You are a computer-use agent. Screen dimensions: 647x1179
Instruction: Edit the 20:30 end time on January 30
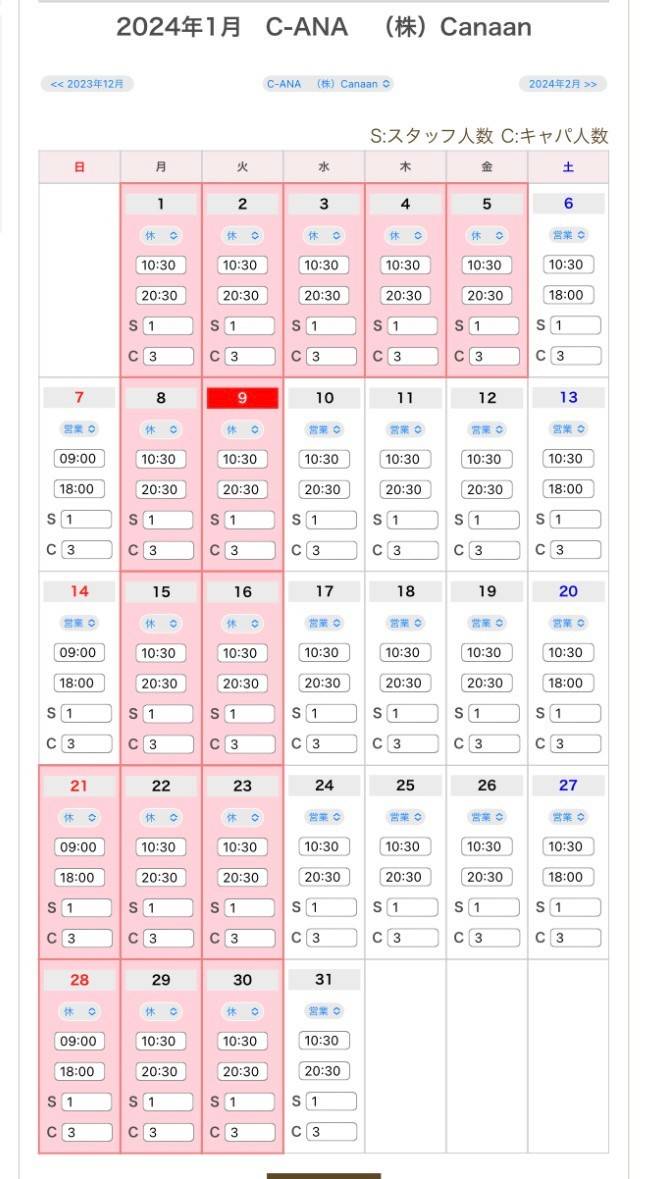point(240,1071)
